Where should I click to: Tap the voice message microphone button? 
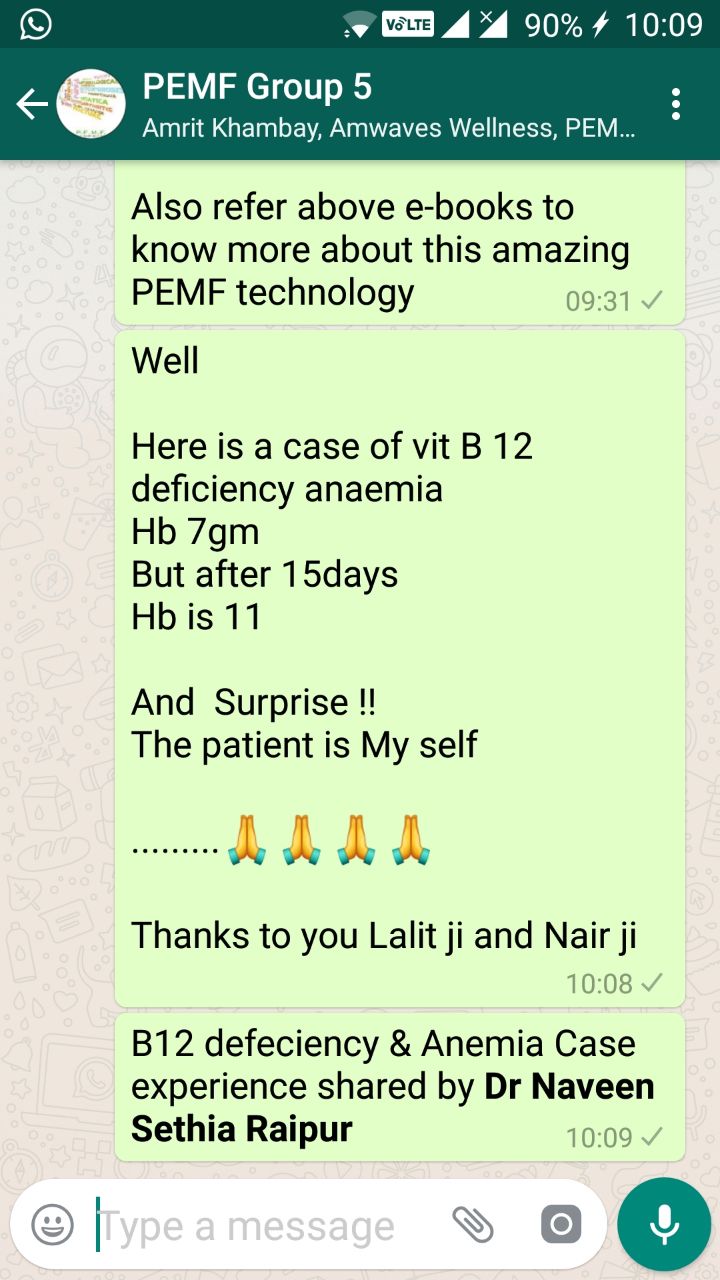pos(664,1224)
